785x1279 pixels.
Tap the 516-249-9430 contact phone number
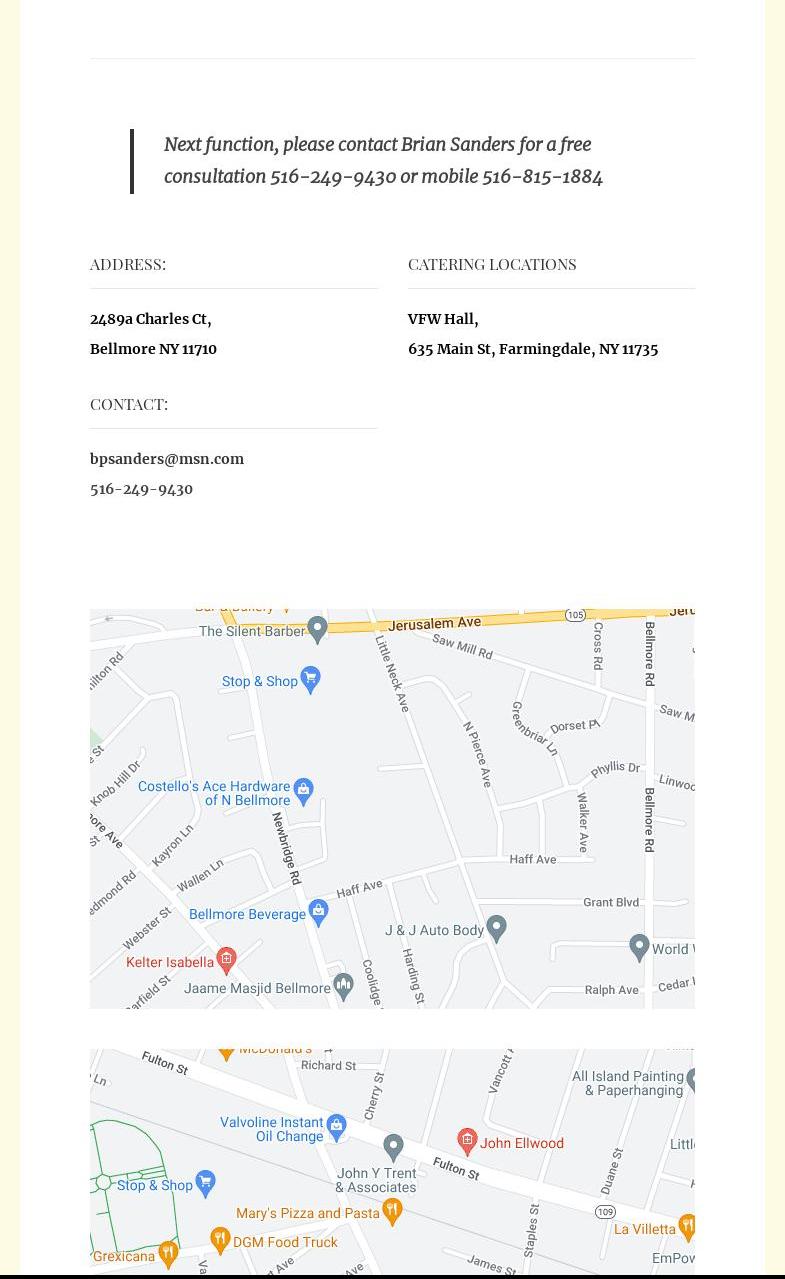(x=141, y=489)
